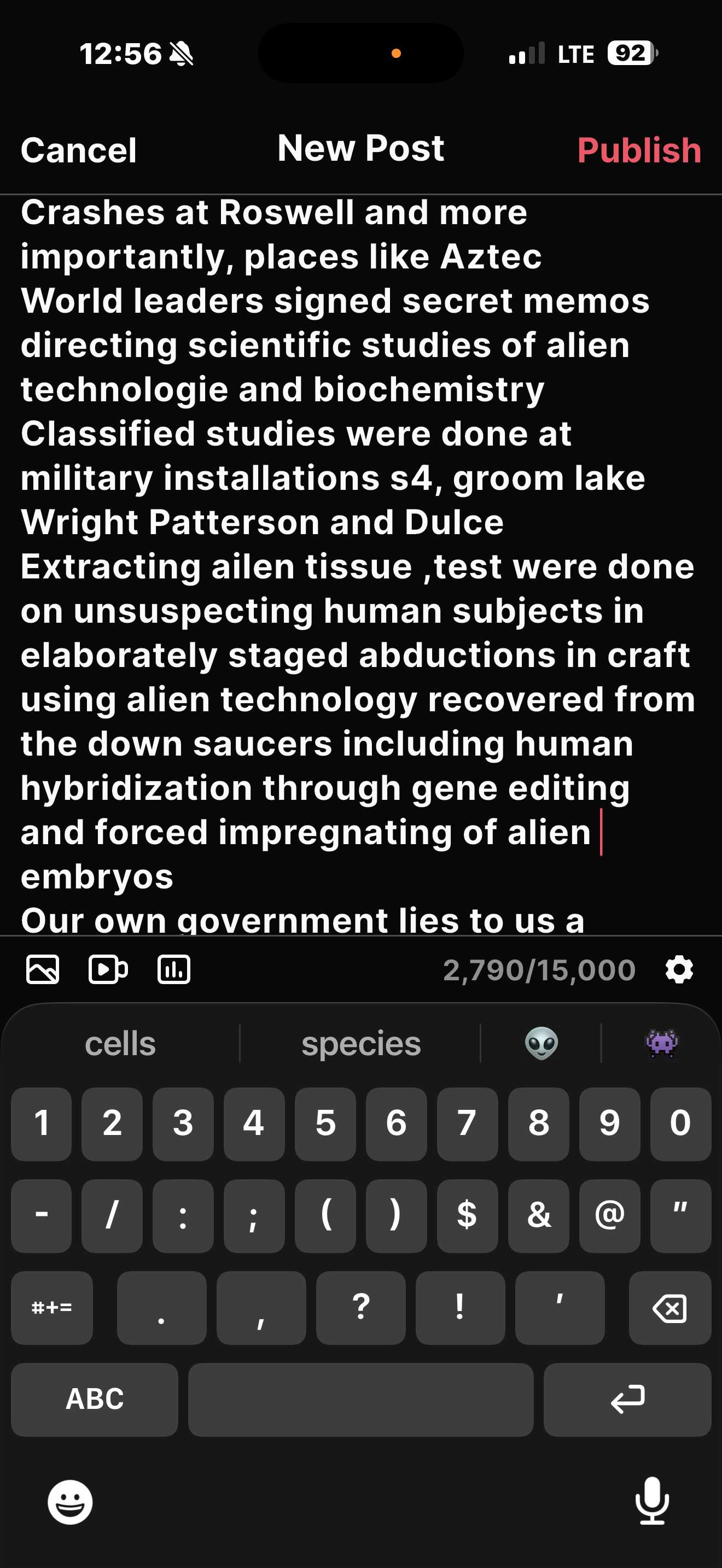Delete a character with backspace key
722x1568 pixels.
coord(669,1308)
